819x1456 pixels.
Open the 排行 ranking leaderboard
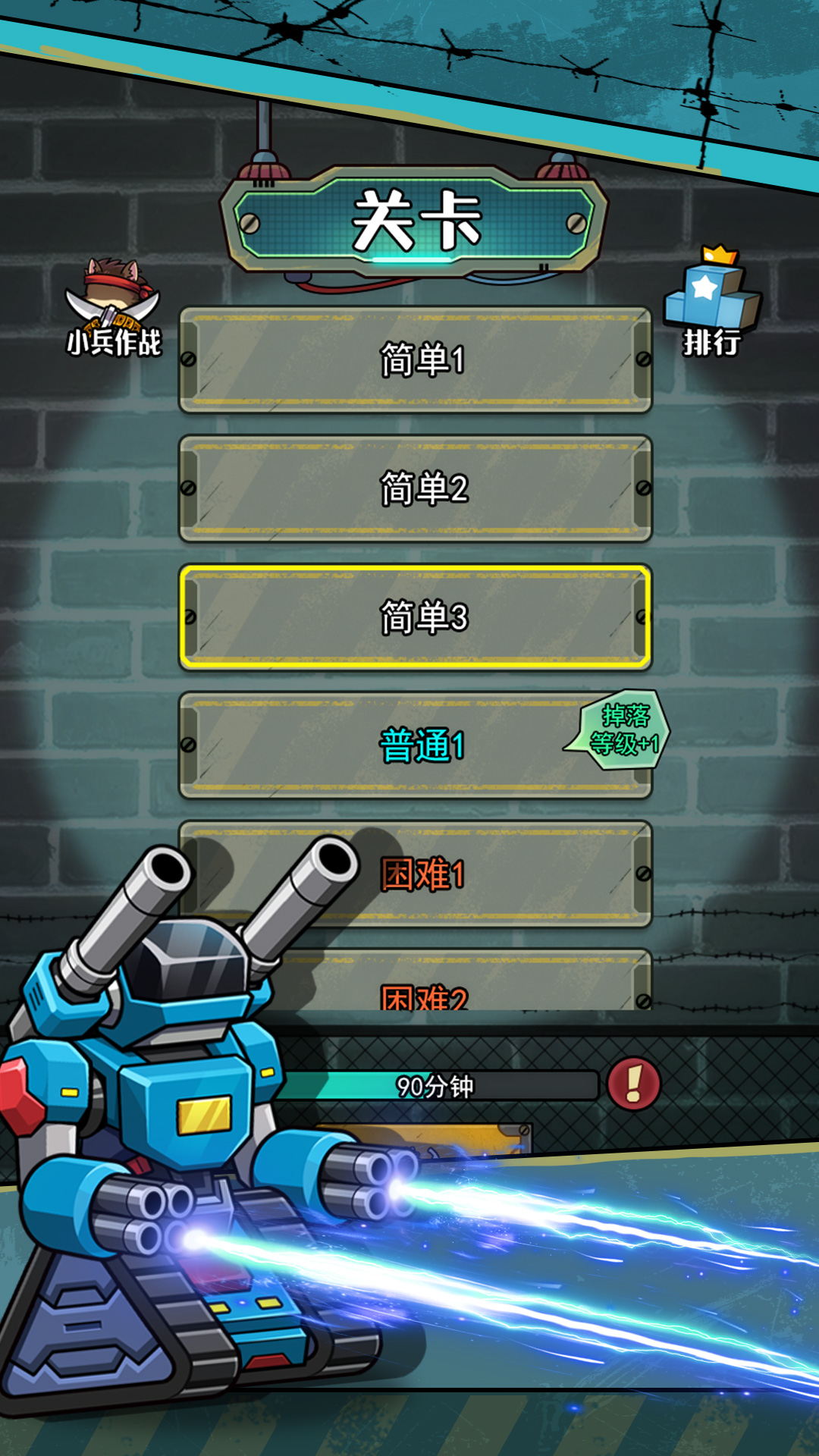(711, 303)
